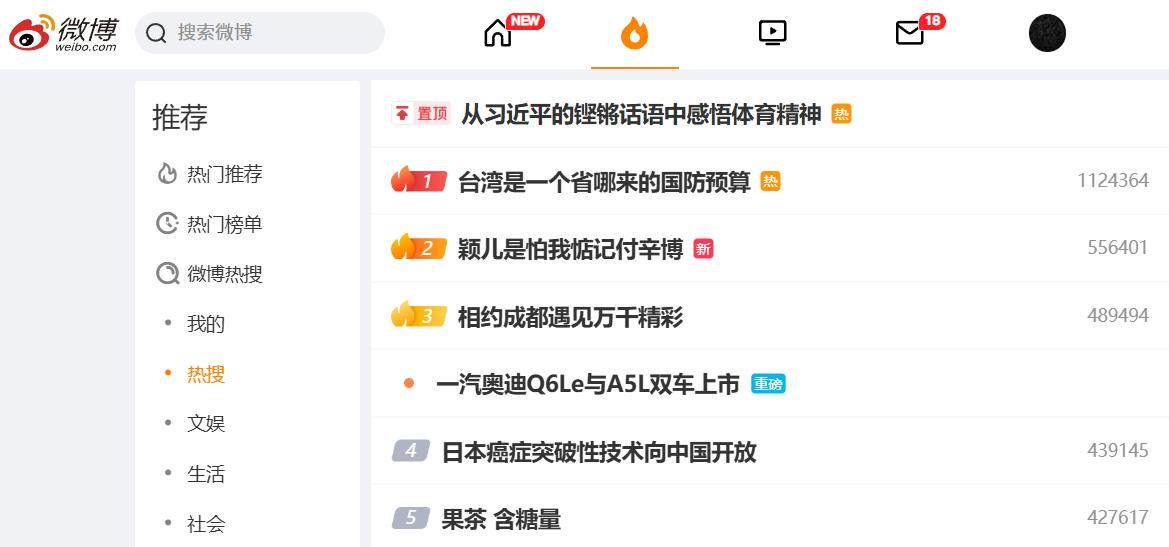Screen dimensions: 1169x547
Task: Open the messages envelope icon
Action: tap(909, 34)
